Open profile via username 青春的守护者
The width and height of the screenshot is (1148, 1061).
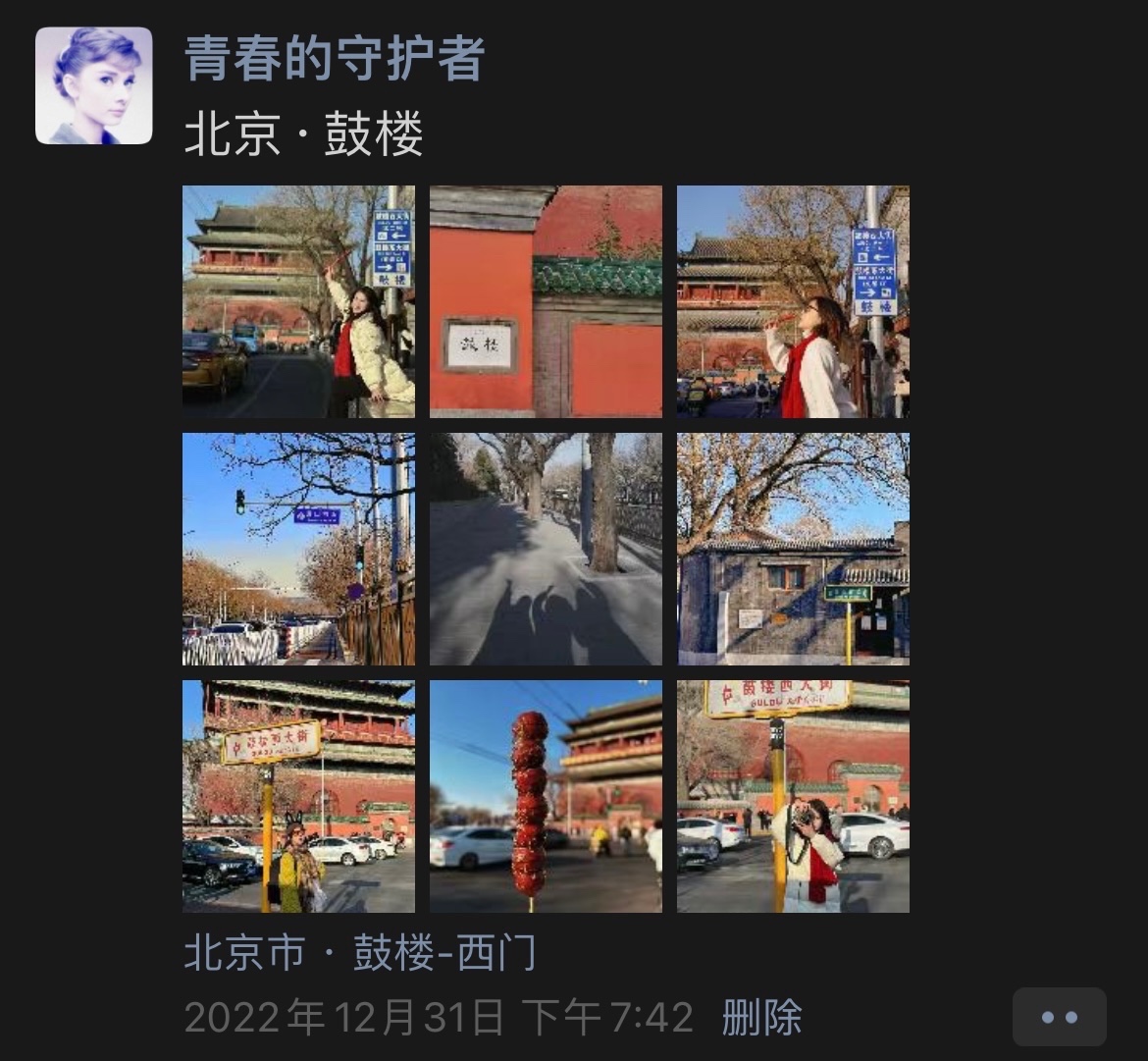[335, 59]
